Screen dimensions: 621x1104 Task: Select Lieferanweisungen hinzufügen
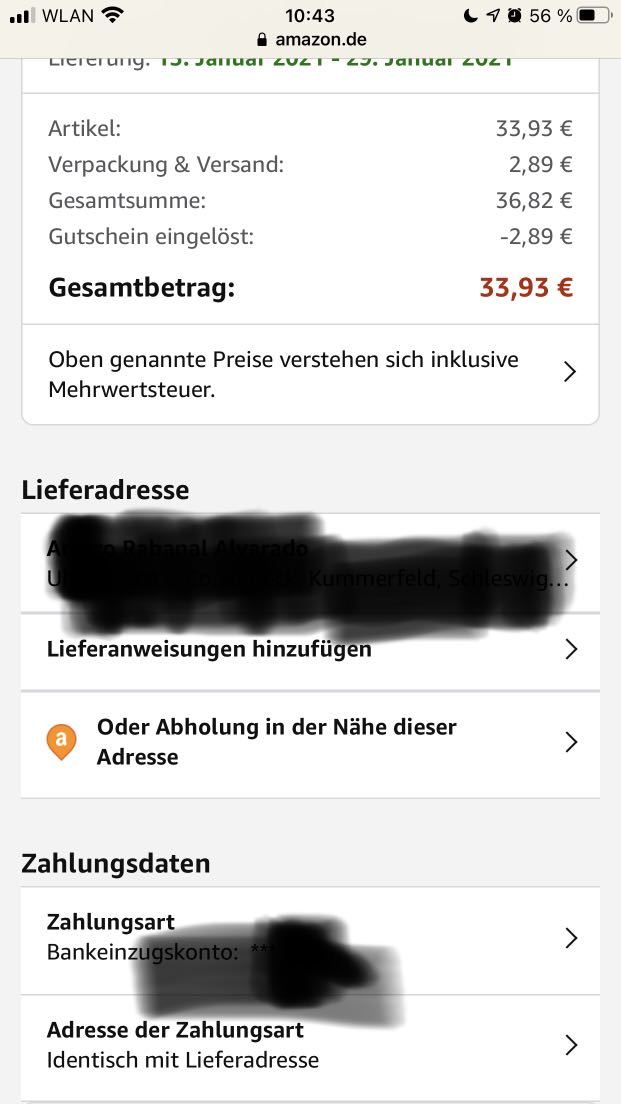[x=310, y=650]
